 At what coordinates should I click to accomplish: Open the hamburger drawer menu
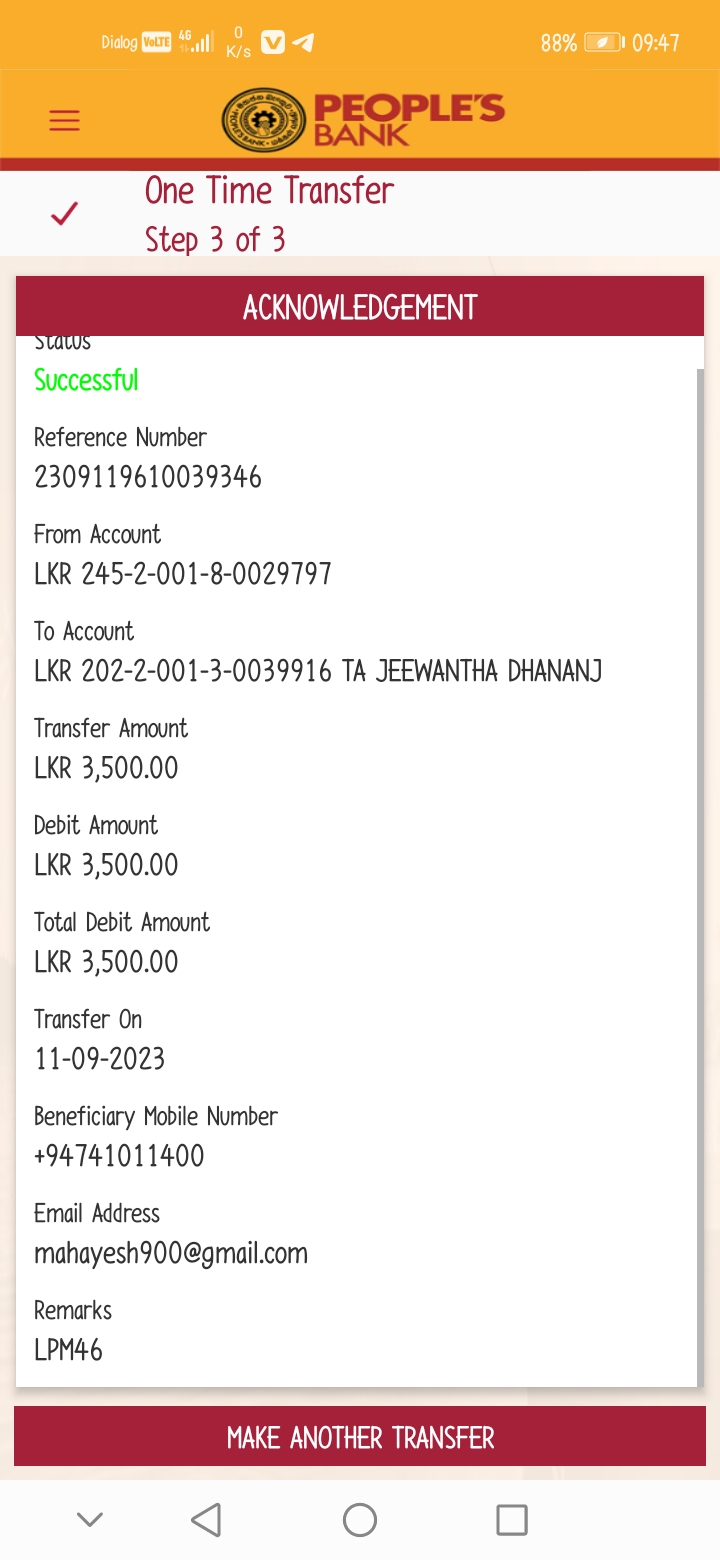pos(64,121)
